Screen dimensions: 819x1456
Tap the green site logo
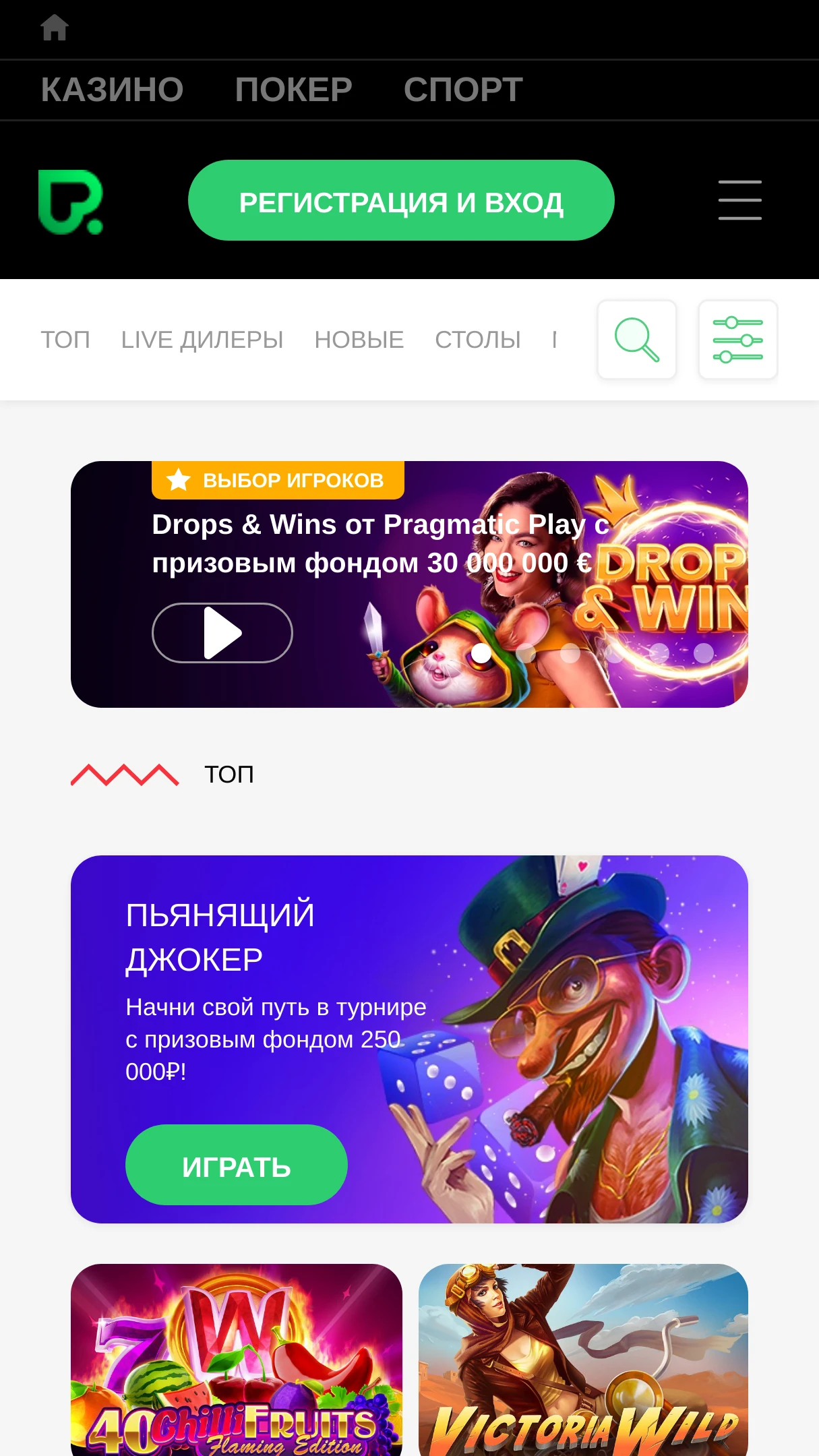[70, 202]
